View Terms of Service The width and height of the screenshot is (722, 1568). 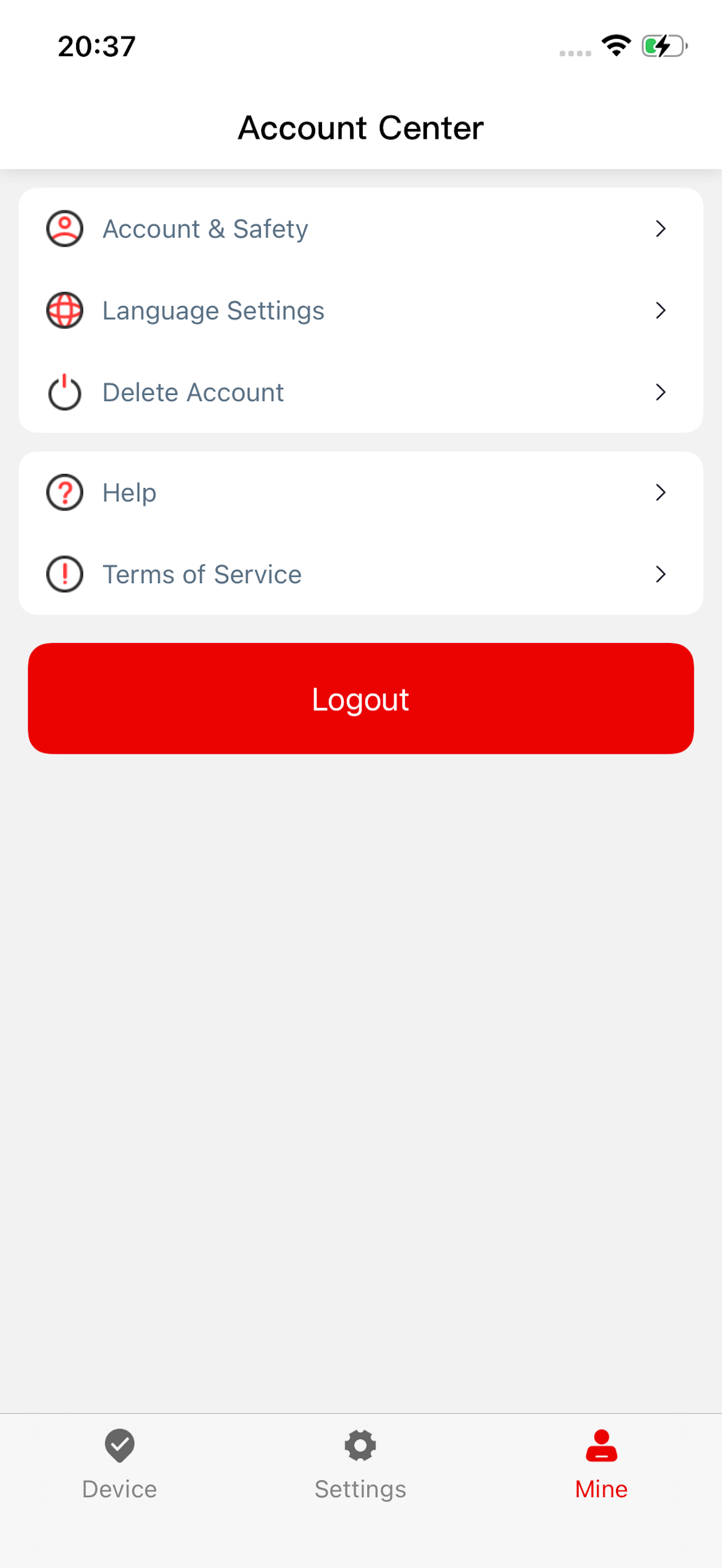361,574
